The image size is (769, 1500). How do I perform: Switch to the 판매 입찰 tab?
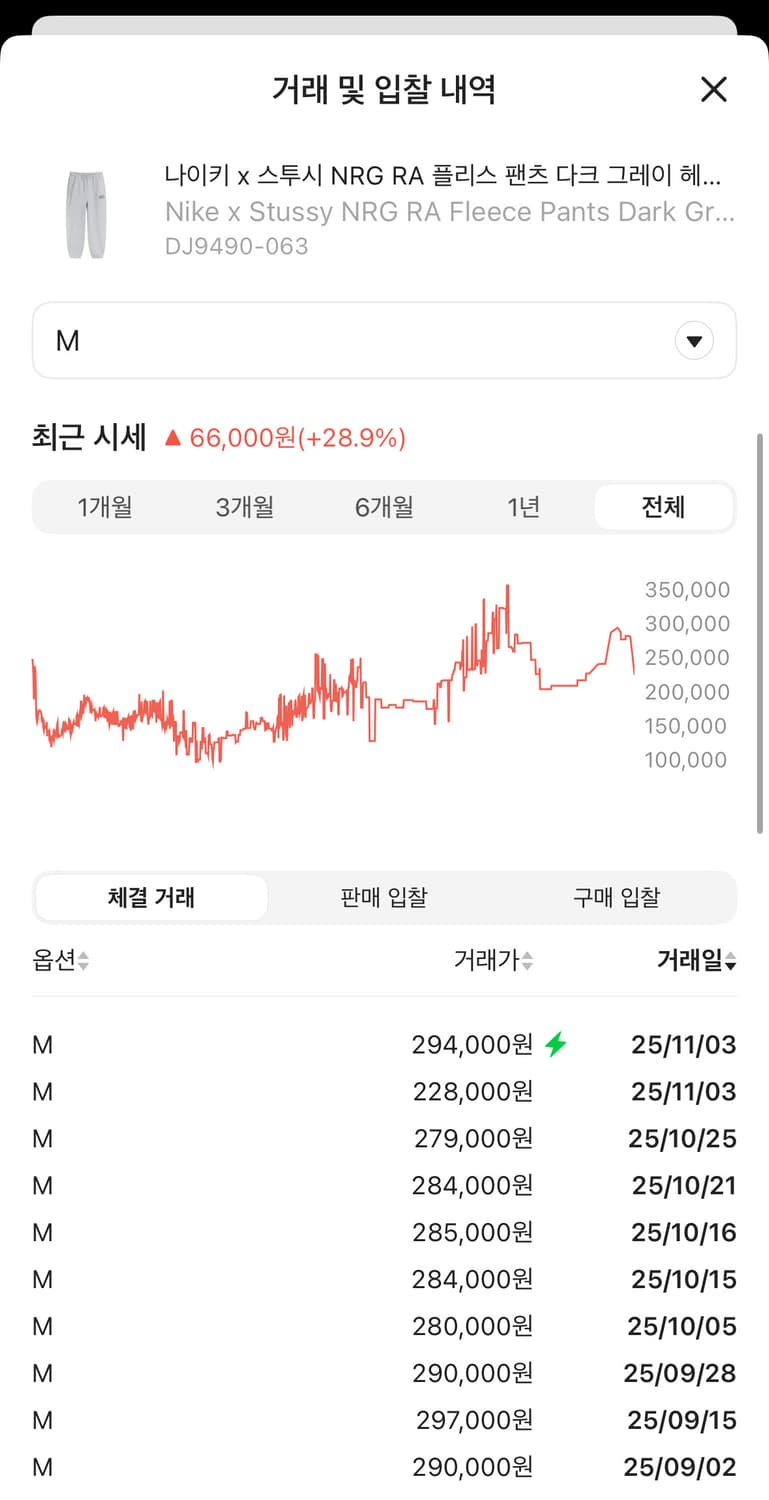pos(383,897)
